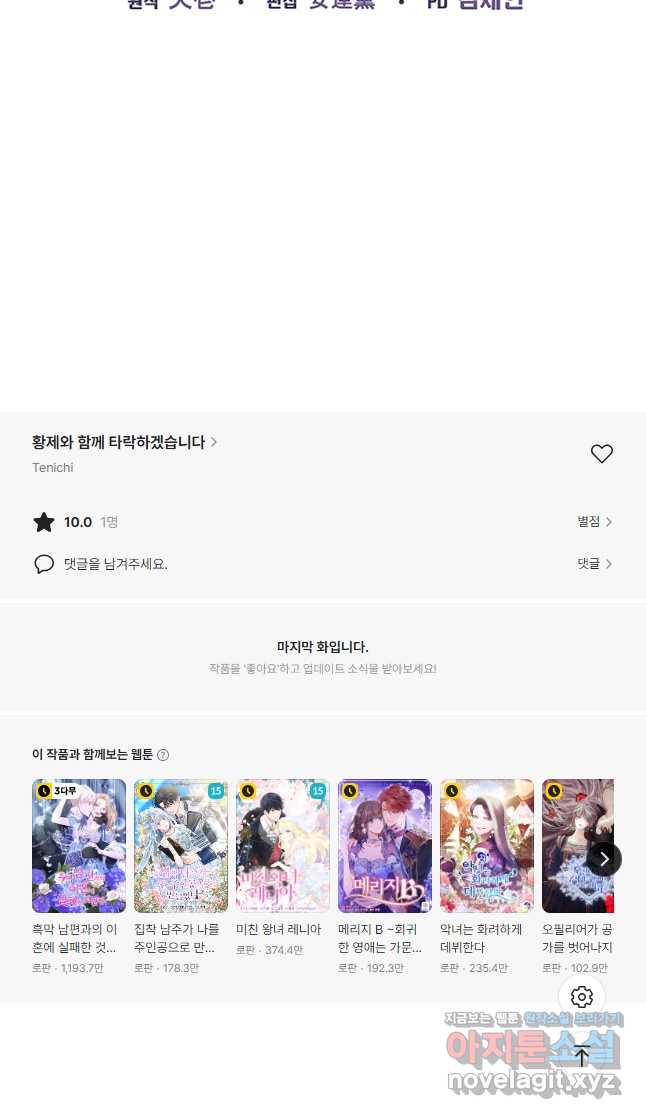The height and width of the screenshot is (1119, 646).
Task: Show the next recommended webtoons with the arrow
Action: point(604,859)
